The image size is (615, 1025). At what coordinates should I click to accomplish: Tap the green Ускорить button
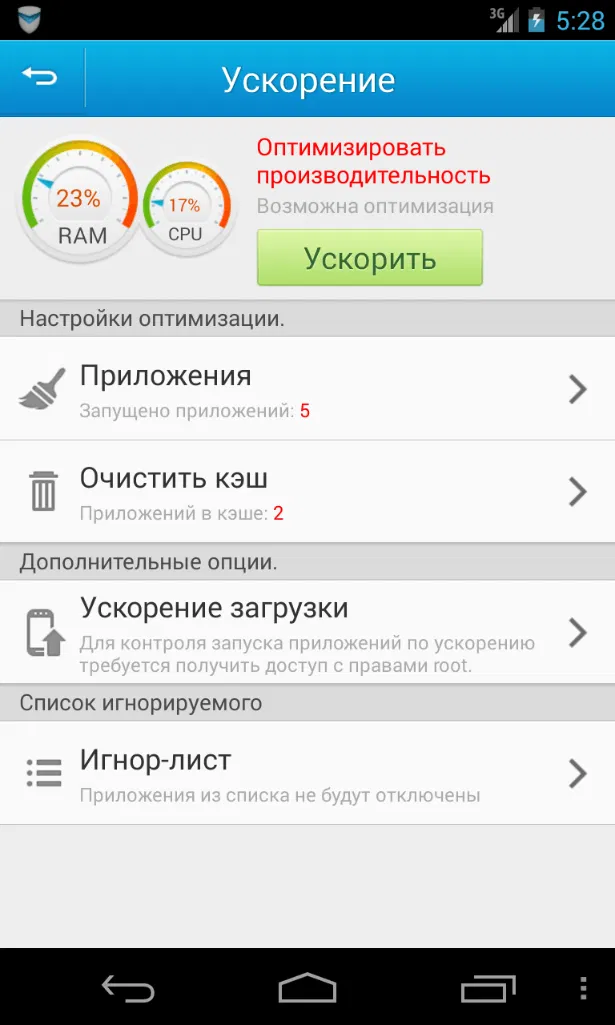click(370, 258)
